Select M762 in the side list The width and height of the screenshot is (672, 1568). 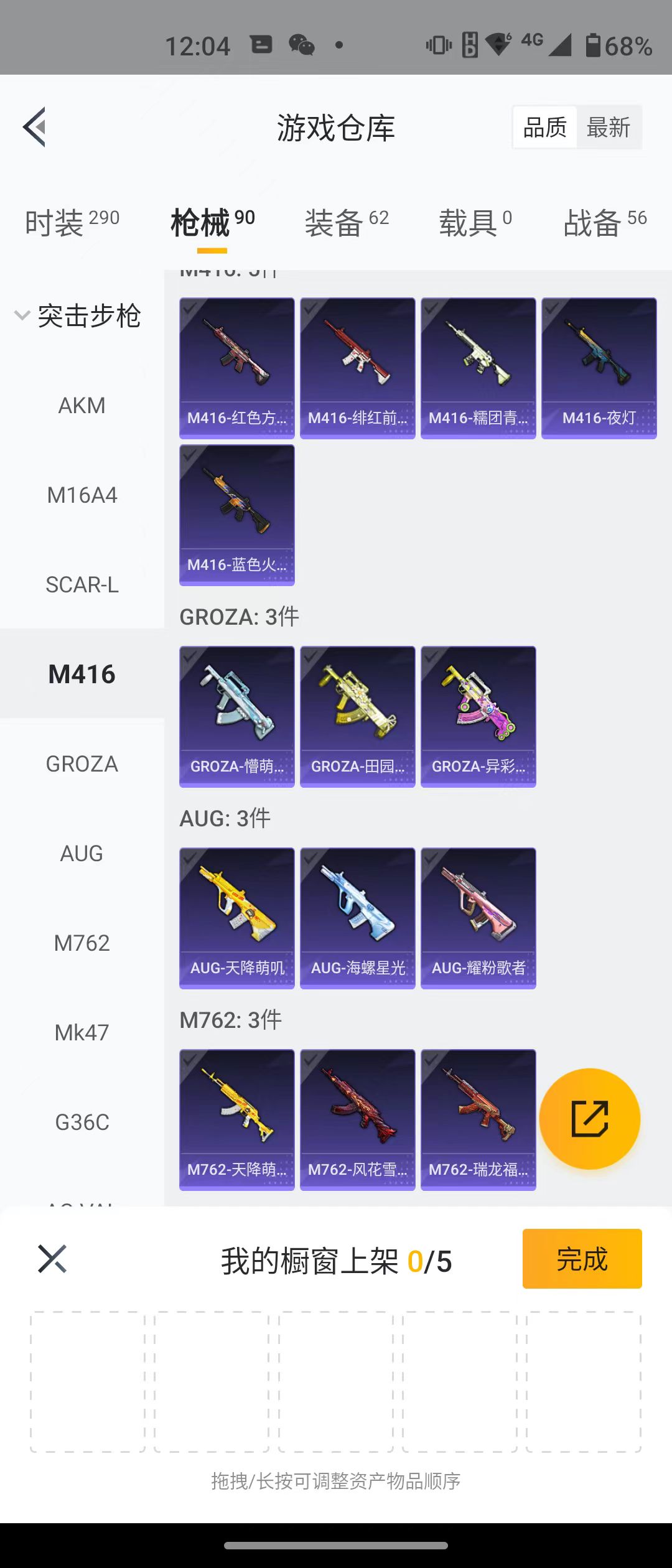click(82, 943)
